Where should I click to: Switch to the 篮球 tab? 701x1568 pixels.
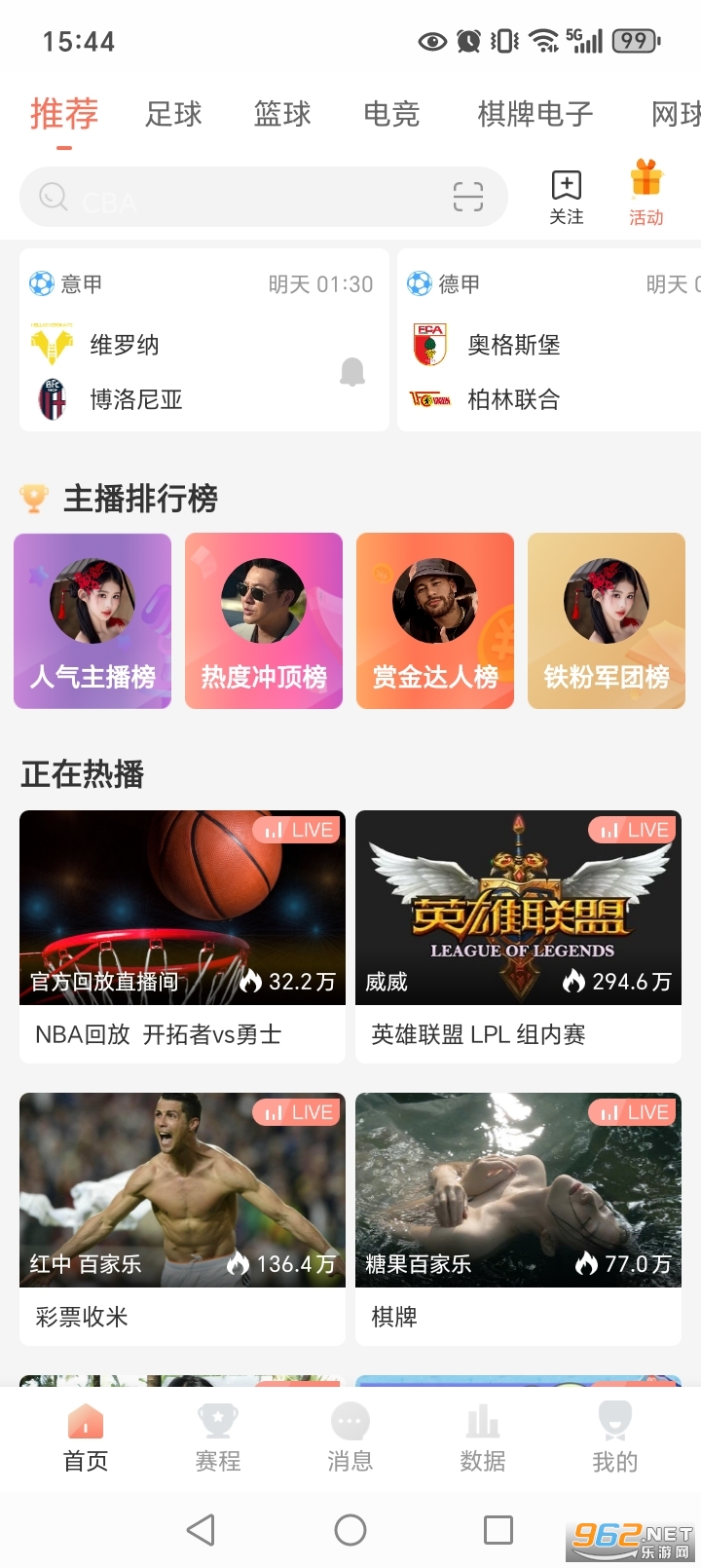pyautogui.click(x=282, y=115)
